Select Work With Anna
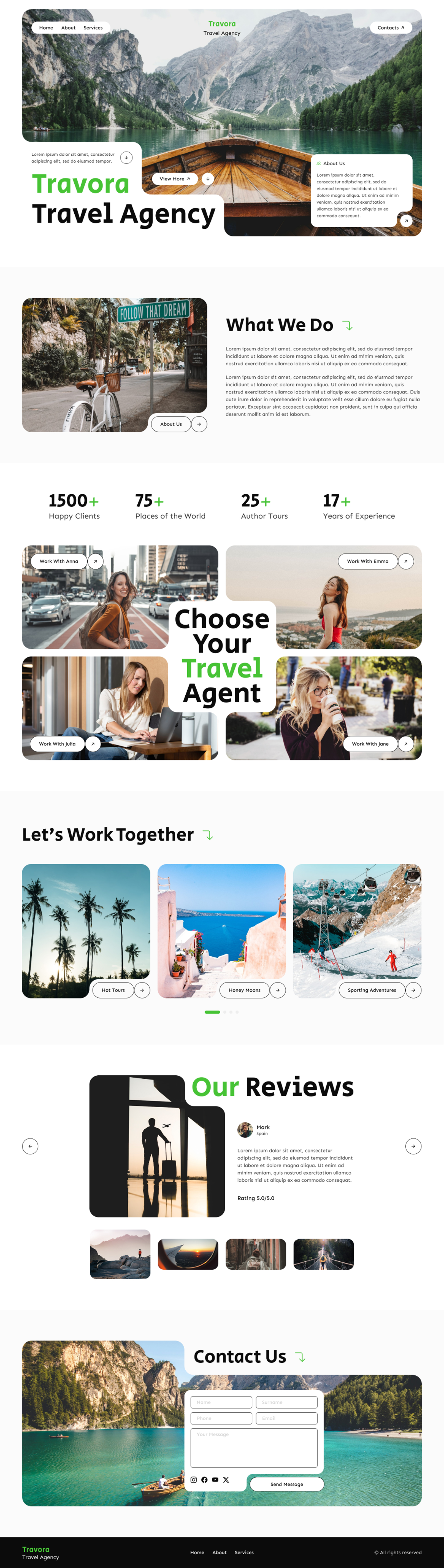The image size is (444, 1568). tap(59, 561)
